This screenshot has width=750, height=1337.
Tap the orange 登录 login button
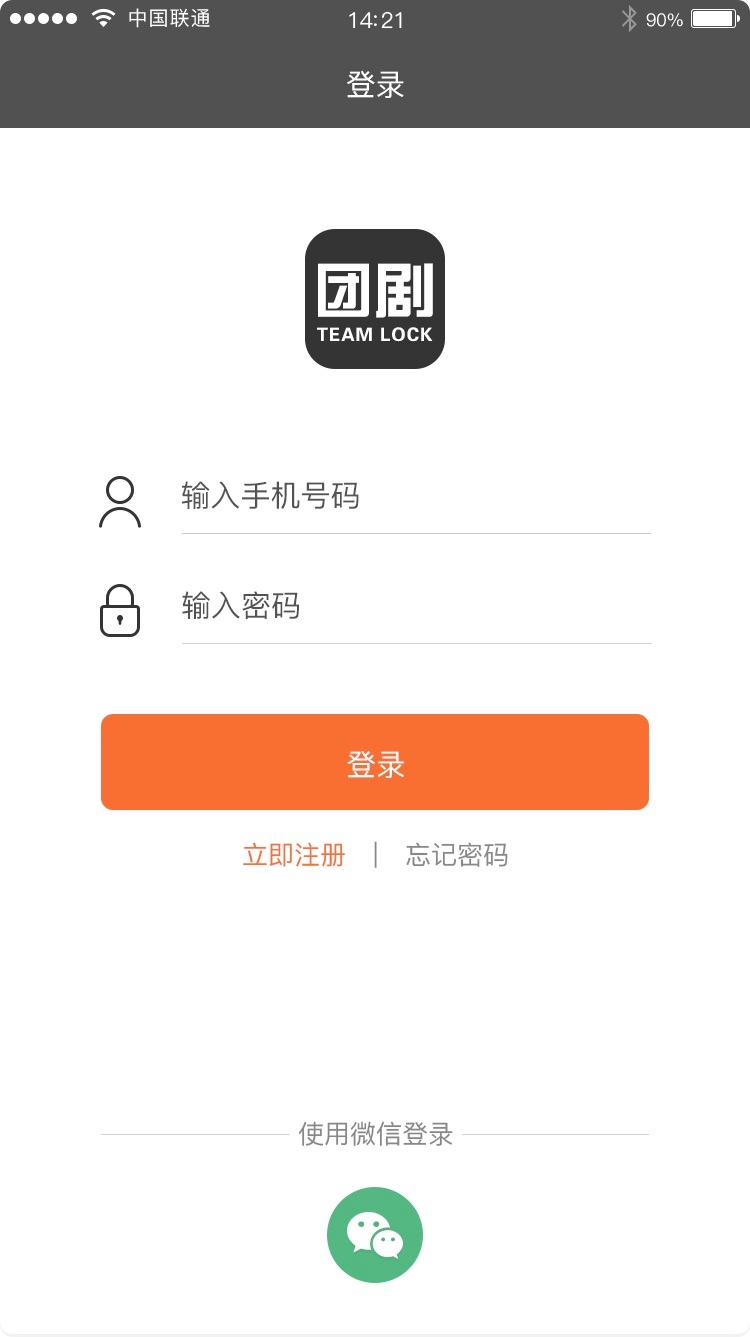[375, 762]
